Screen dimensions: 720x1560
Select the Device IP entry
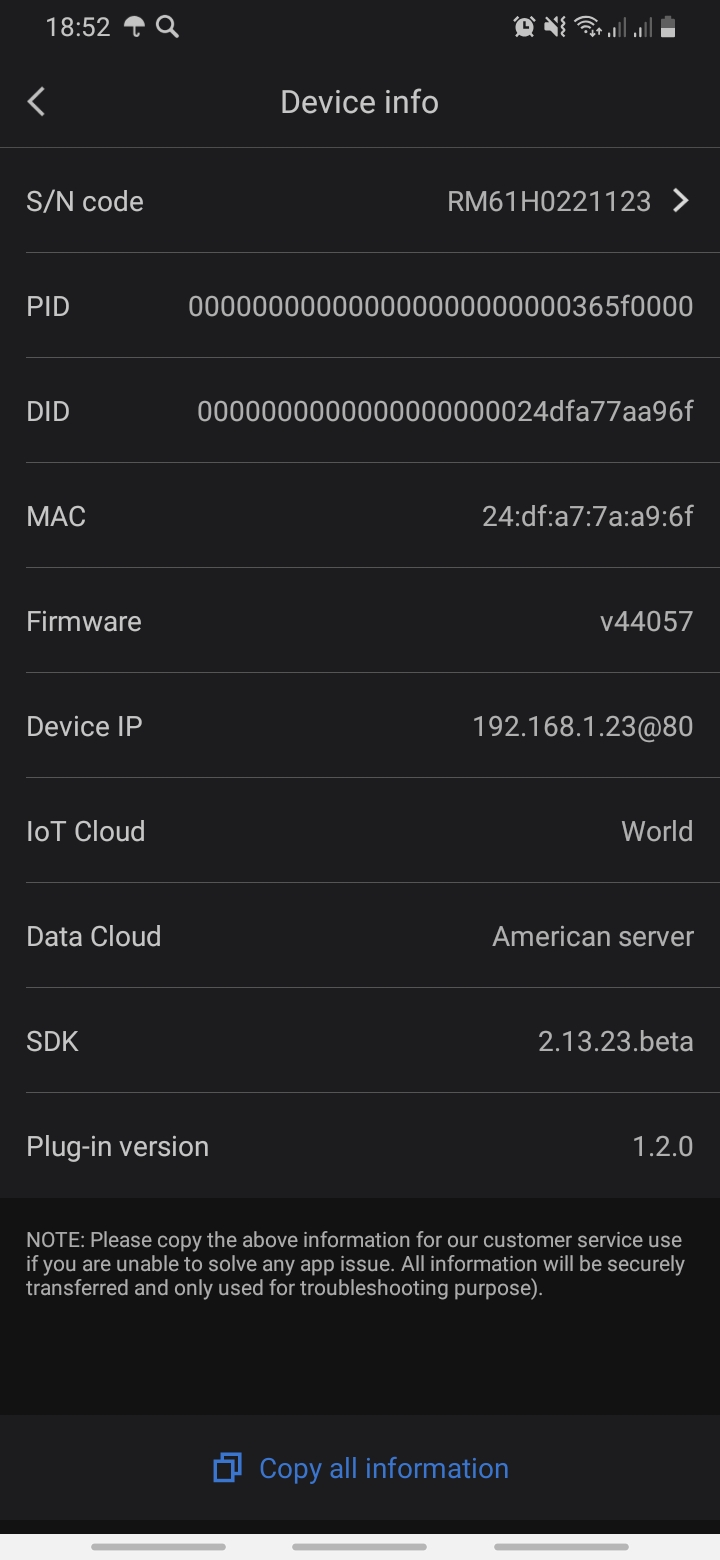[360, 726]
